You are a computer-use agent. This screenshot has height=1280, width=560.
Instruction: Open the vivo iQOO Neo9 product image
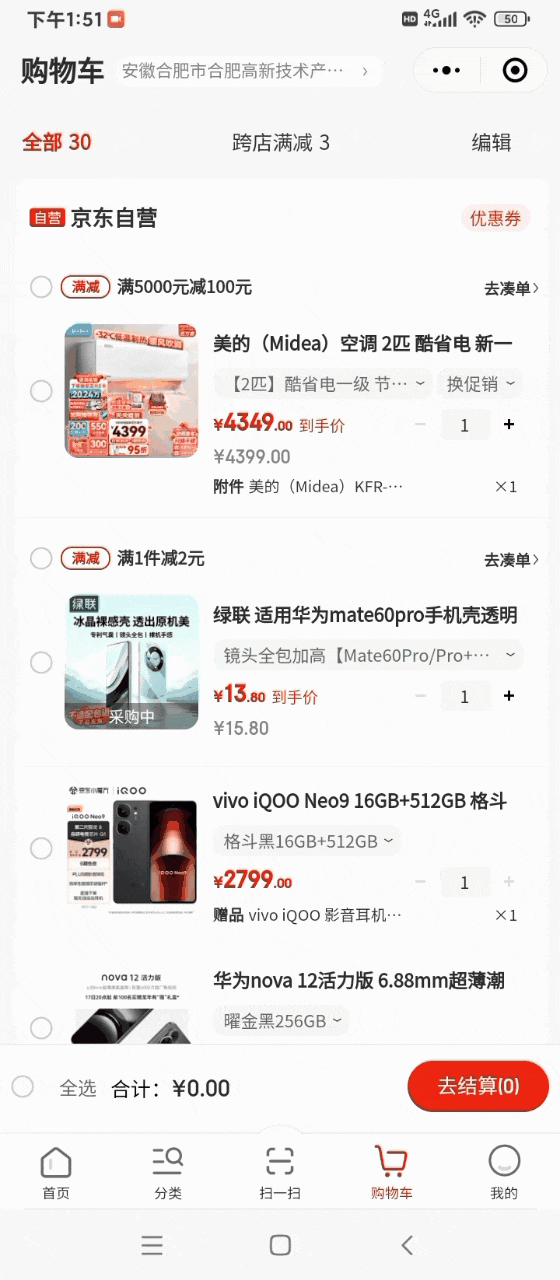(132, 848)
